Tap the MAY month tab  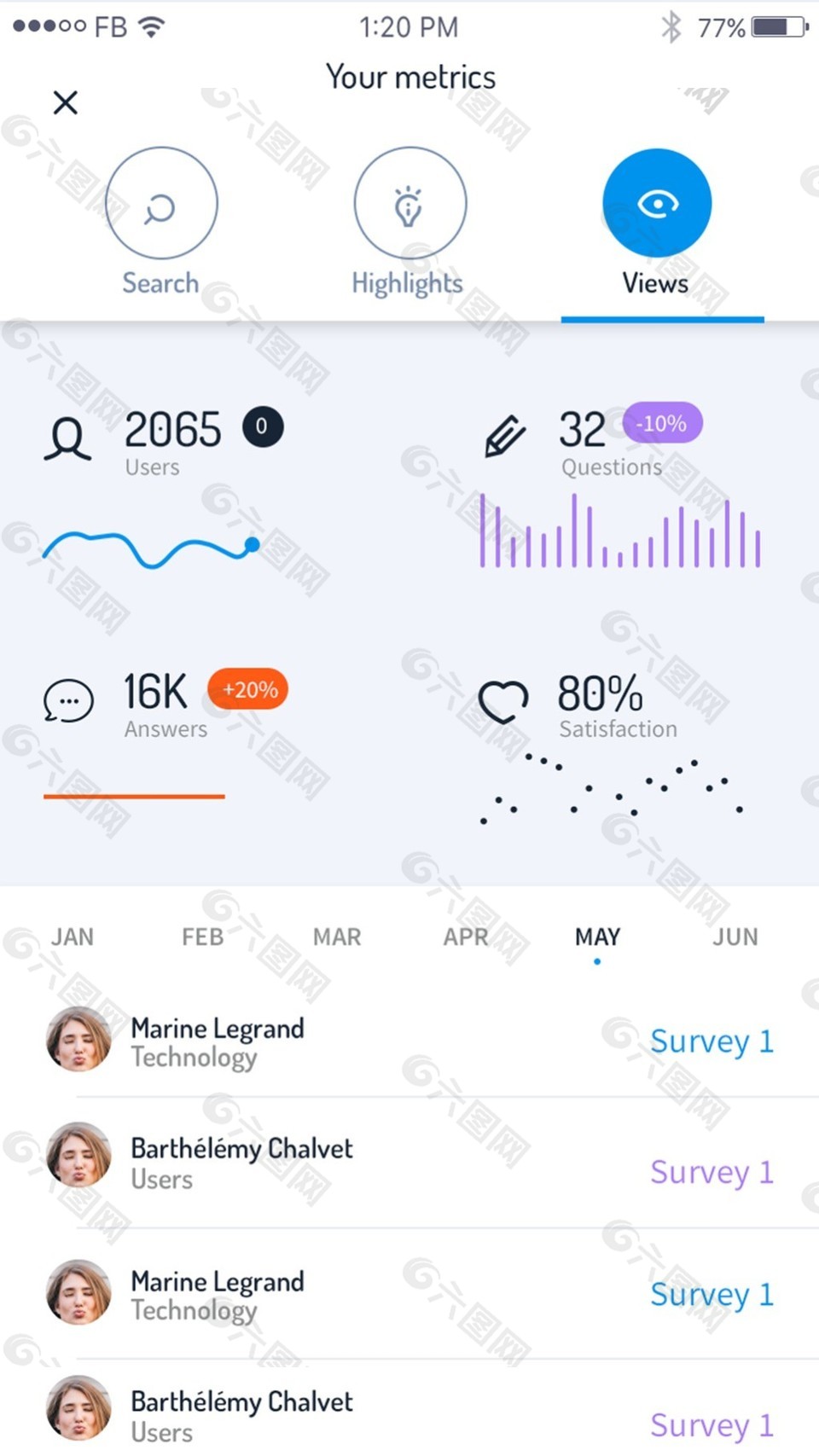(x=597, y=937)
